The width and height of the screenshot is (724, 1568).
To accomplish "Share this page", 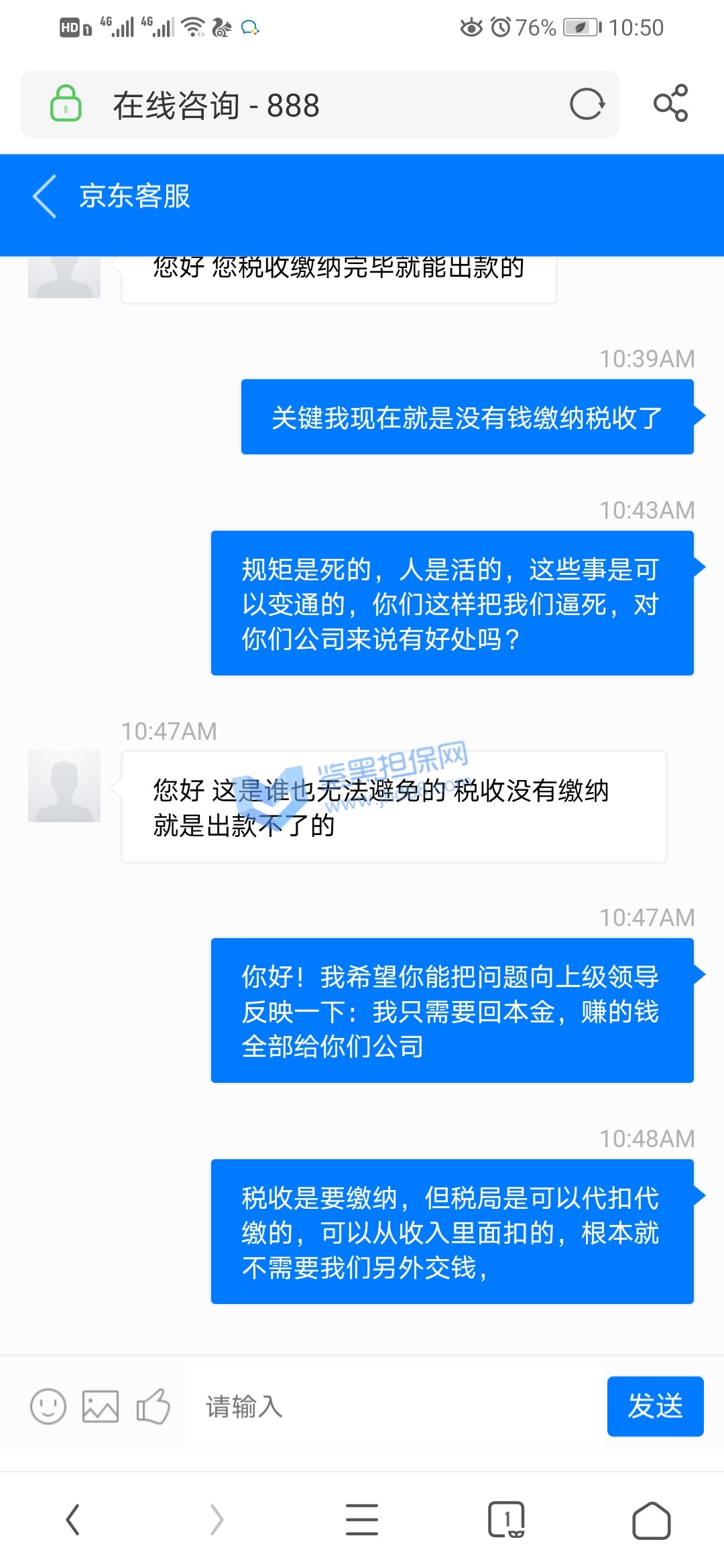I will (670, 103).
